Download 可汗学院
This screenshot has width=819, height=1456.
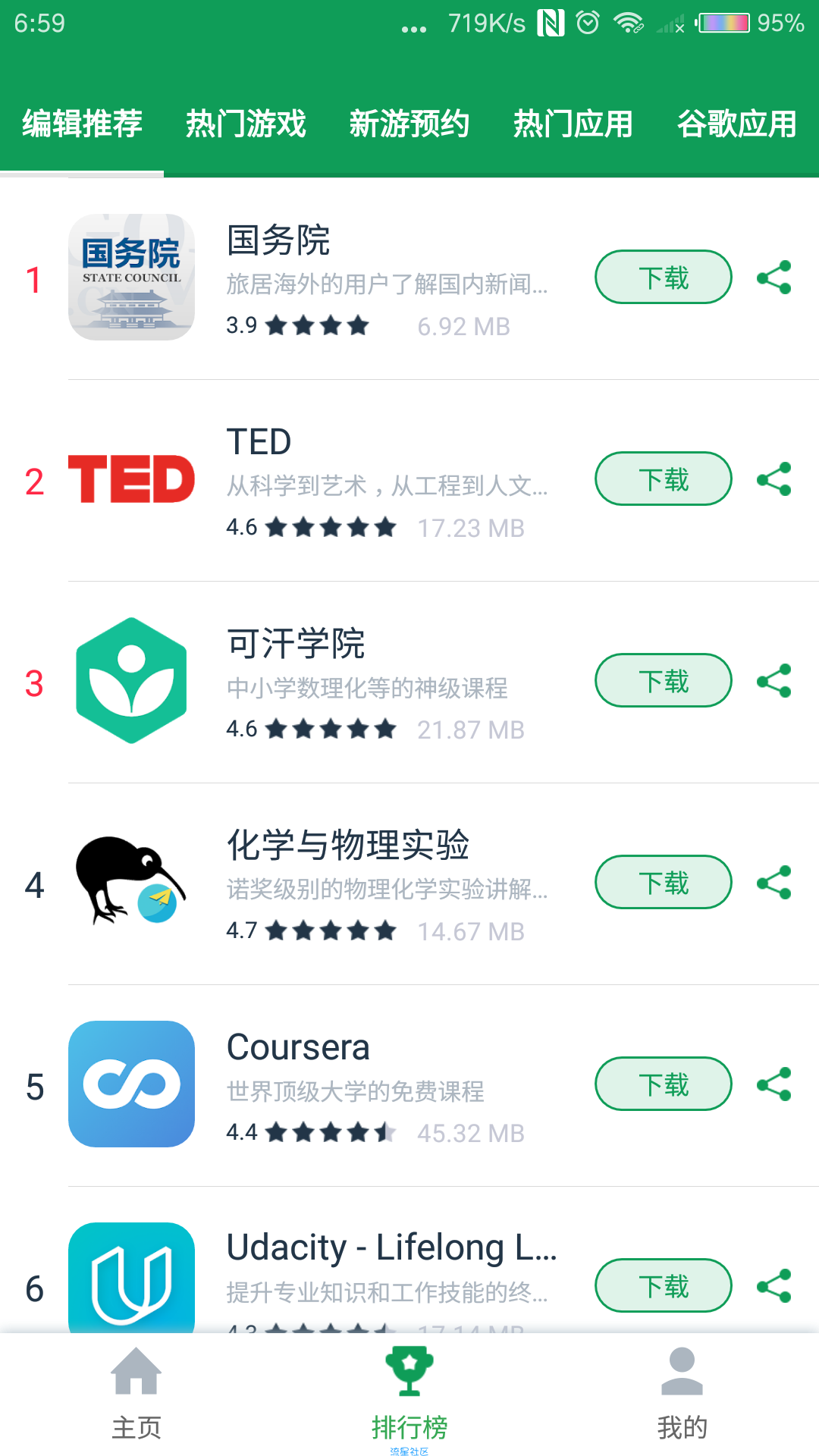663,681
